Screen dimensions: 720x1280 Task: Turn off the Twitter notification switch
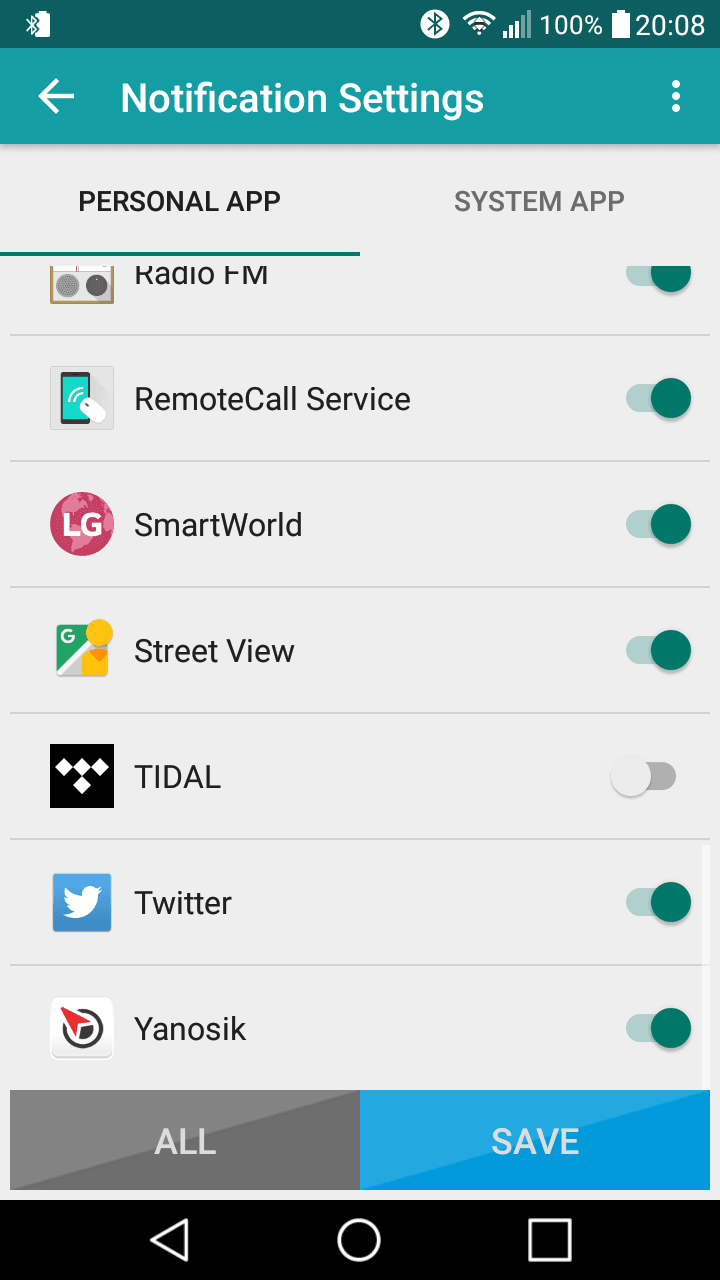click(x=658, y=902)
